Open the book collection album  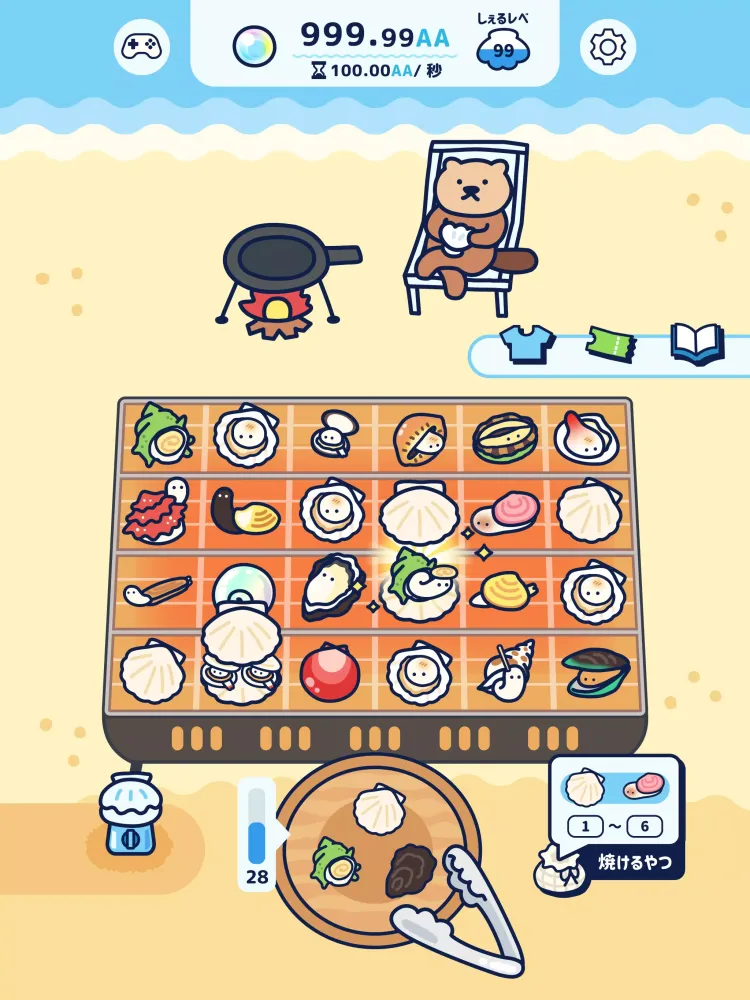[692, 341]
